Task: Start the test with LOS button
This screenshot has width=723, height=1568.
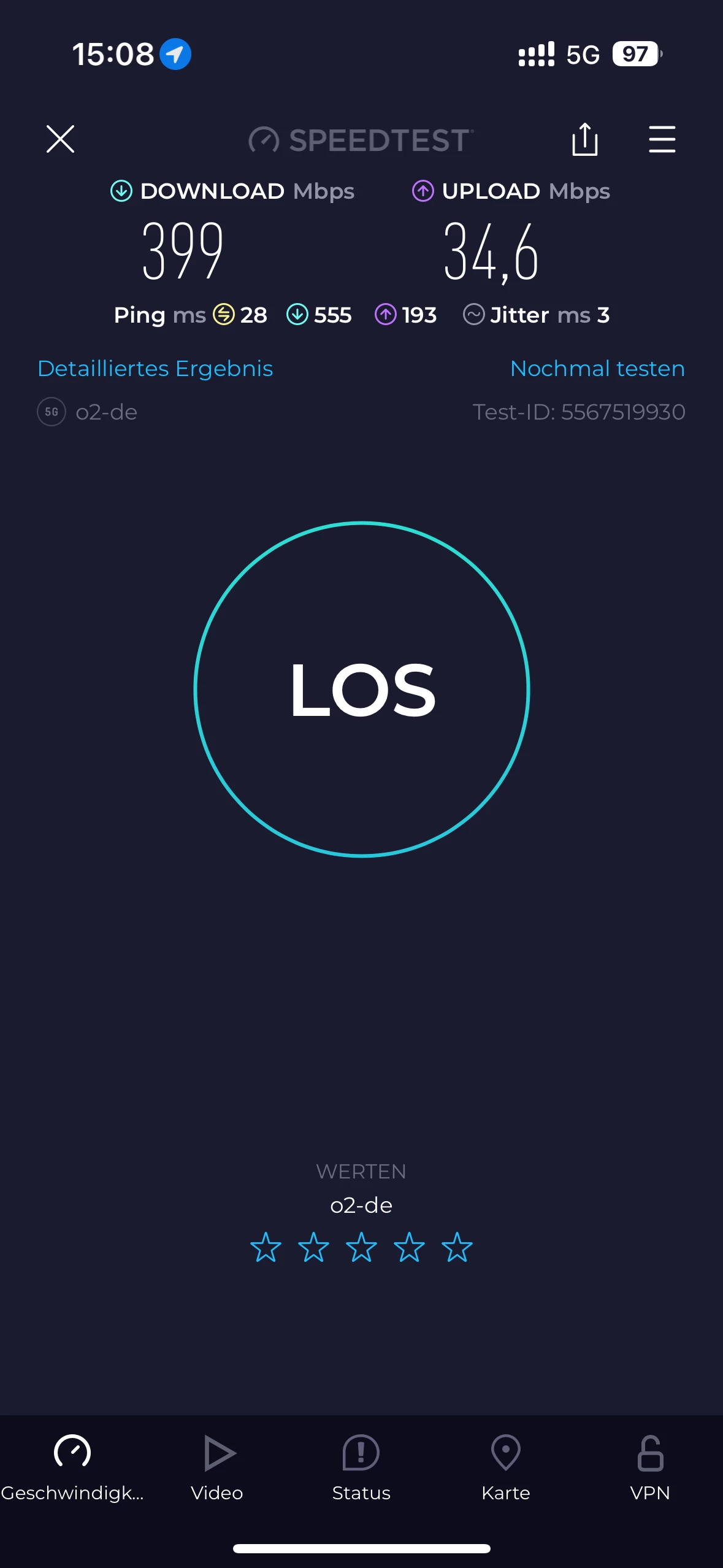Action: (x=362, y=689)
